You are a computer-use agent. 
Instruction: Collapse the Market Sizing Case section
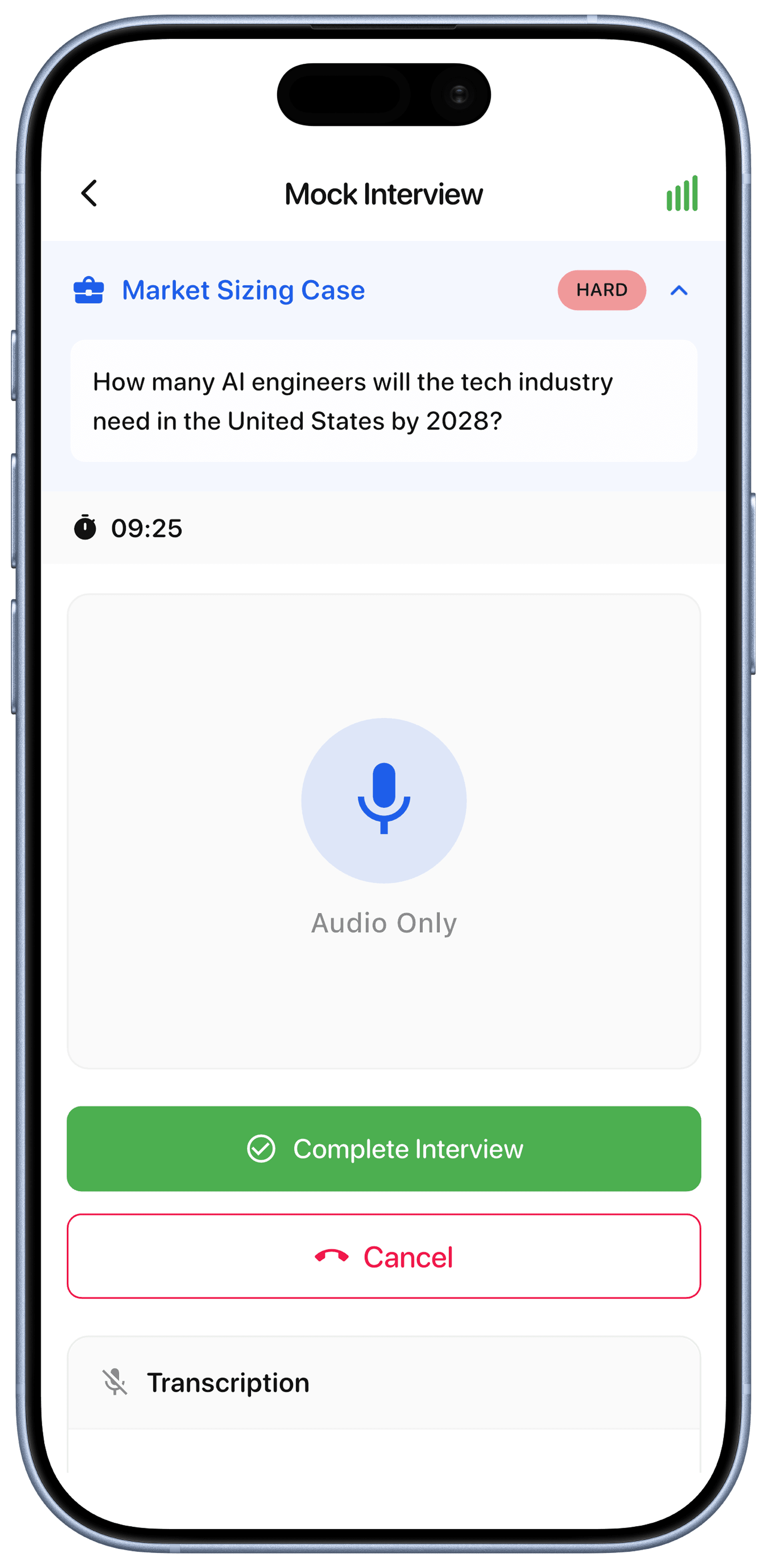[x=679, y=291]
